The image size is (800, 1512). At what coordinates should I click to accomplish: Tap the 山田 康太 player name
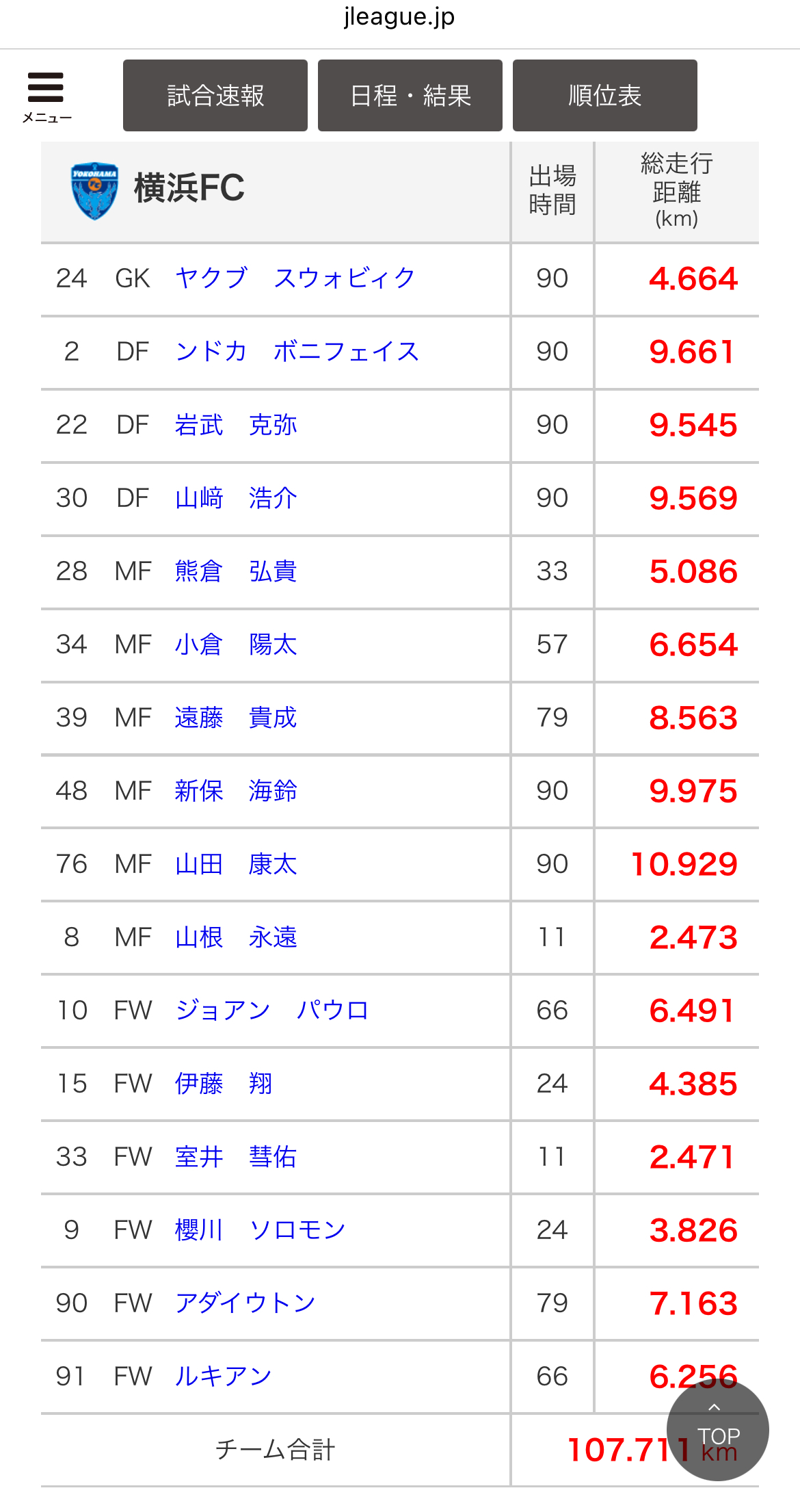235,864
